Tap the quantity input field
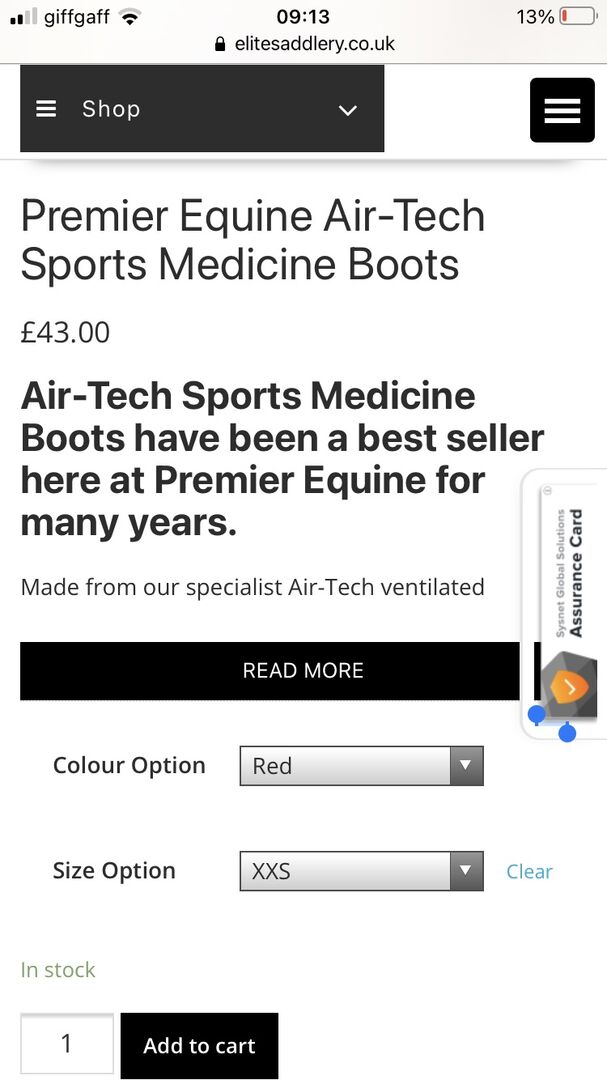 [67, 1044]
